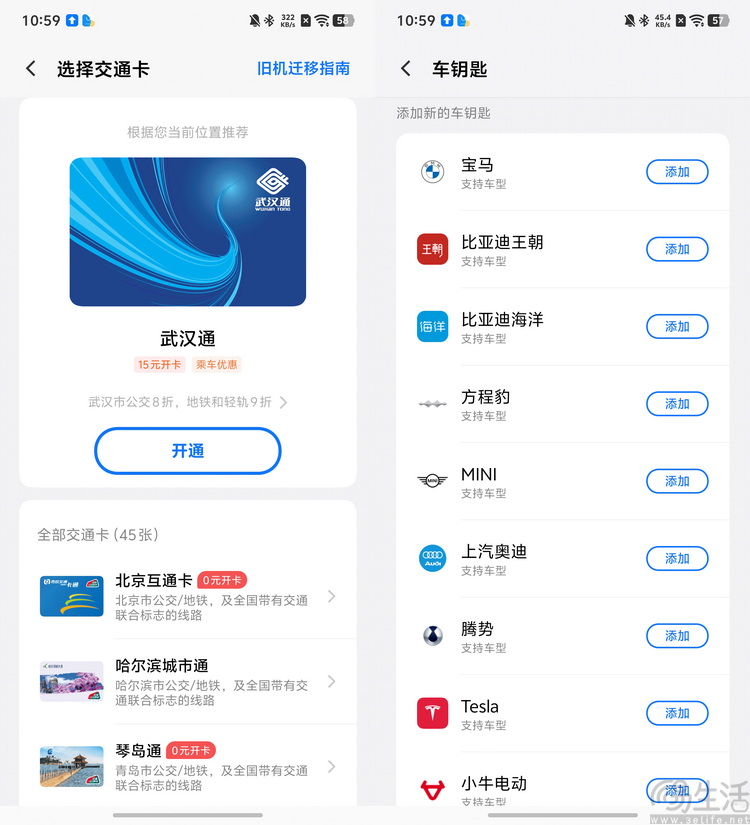Screen dimensions: 750x825
Task: Add BMW car key with 添加 button
Action: [x=677, y=172]
